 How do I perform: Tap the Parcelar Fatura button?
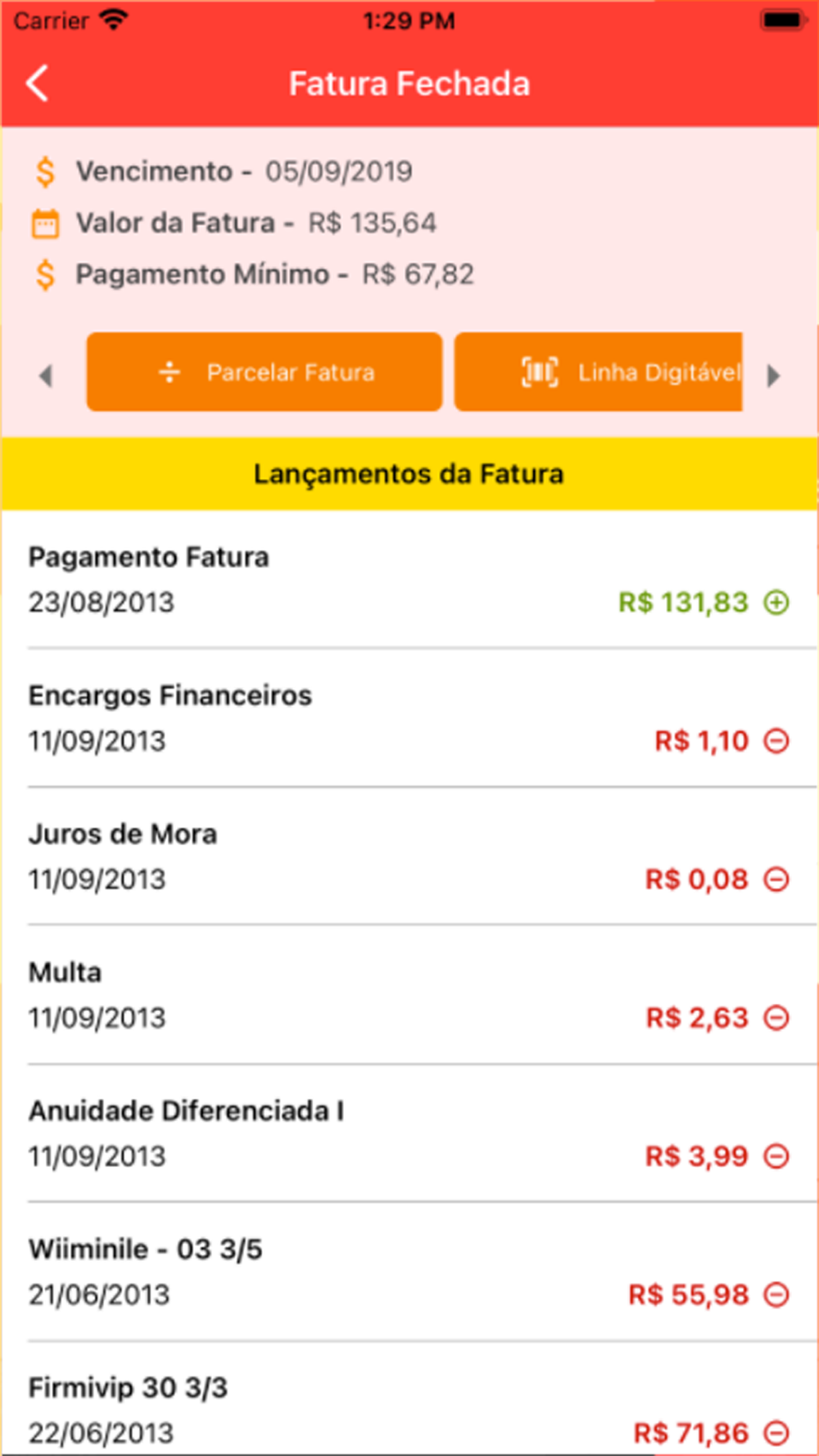(x=265, y=372)
